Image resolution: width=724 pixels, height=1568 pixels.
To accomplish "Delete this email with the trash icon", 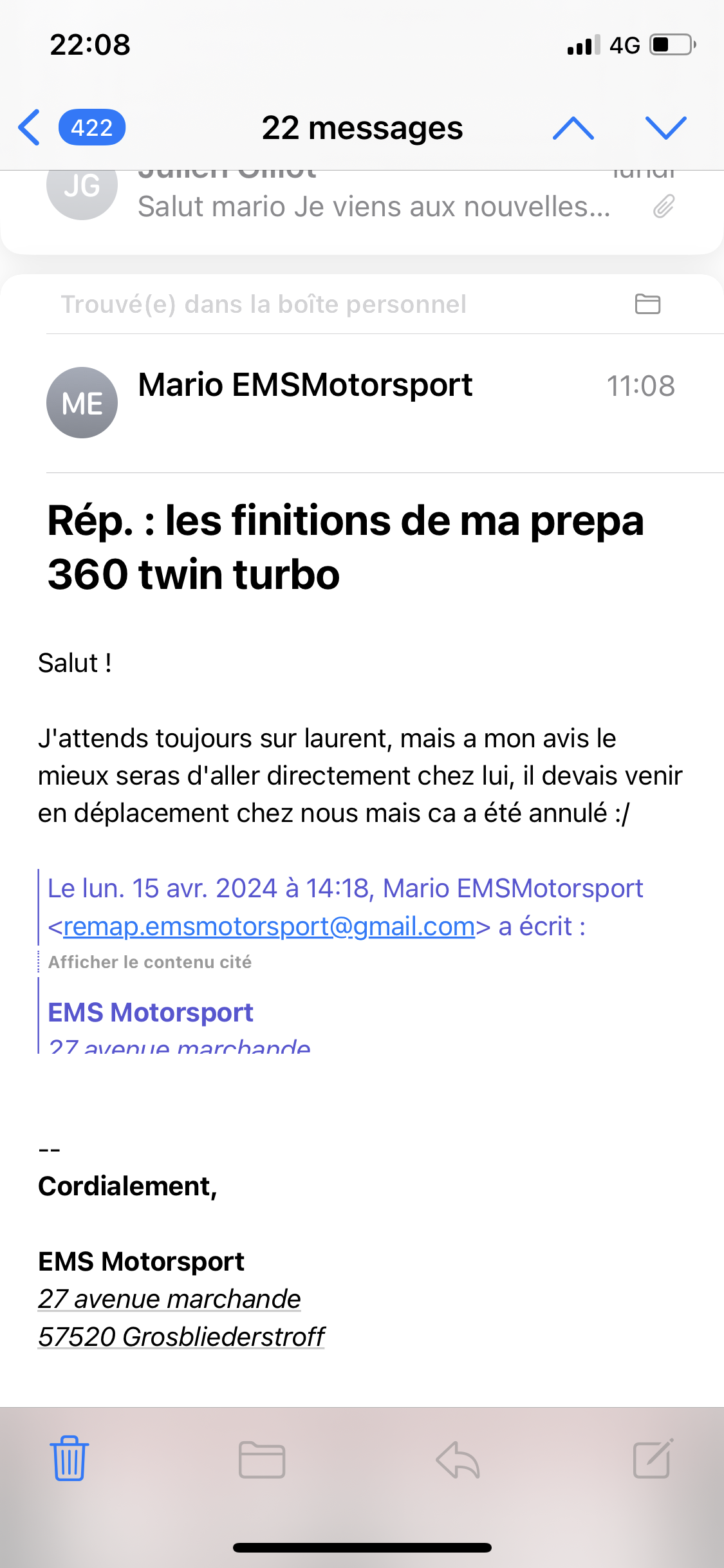I will [70, 1459].
